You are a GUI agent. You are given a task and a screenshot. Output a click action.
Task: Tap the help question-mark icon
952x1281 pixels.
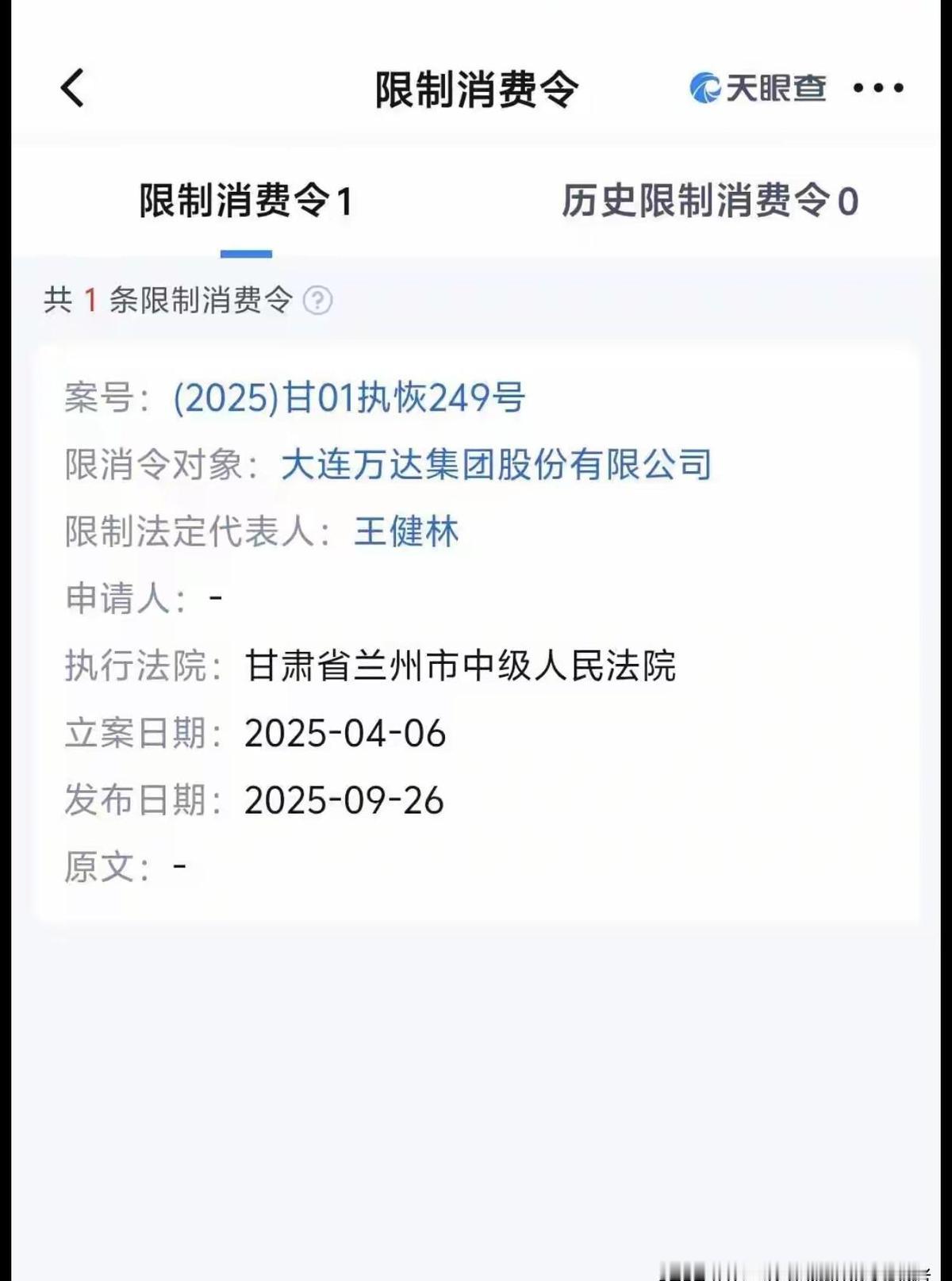318,301
